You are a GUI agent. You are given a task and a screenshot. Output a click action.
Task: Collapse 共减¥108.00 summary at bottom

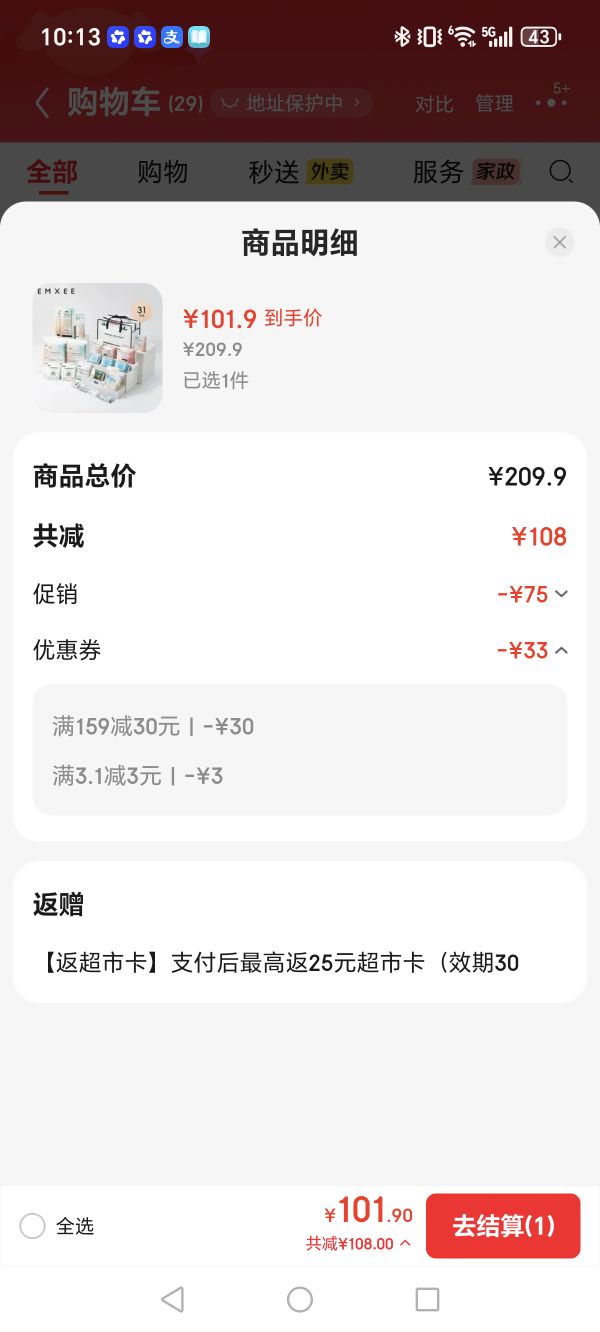click(358, 1244)
